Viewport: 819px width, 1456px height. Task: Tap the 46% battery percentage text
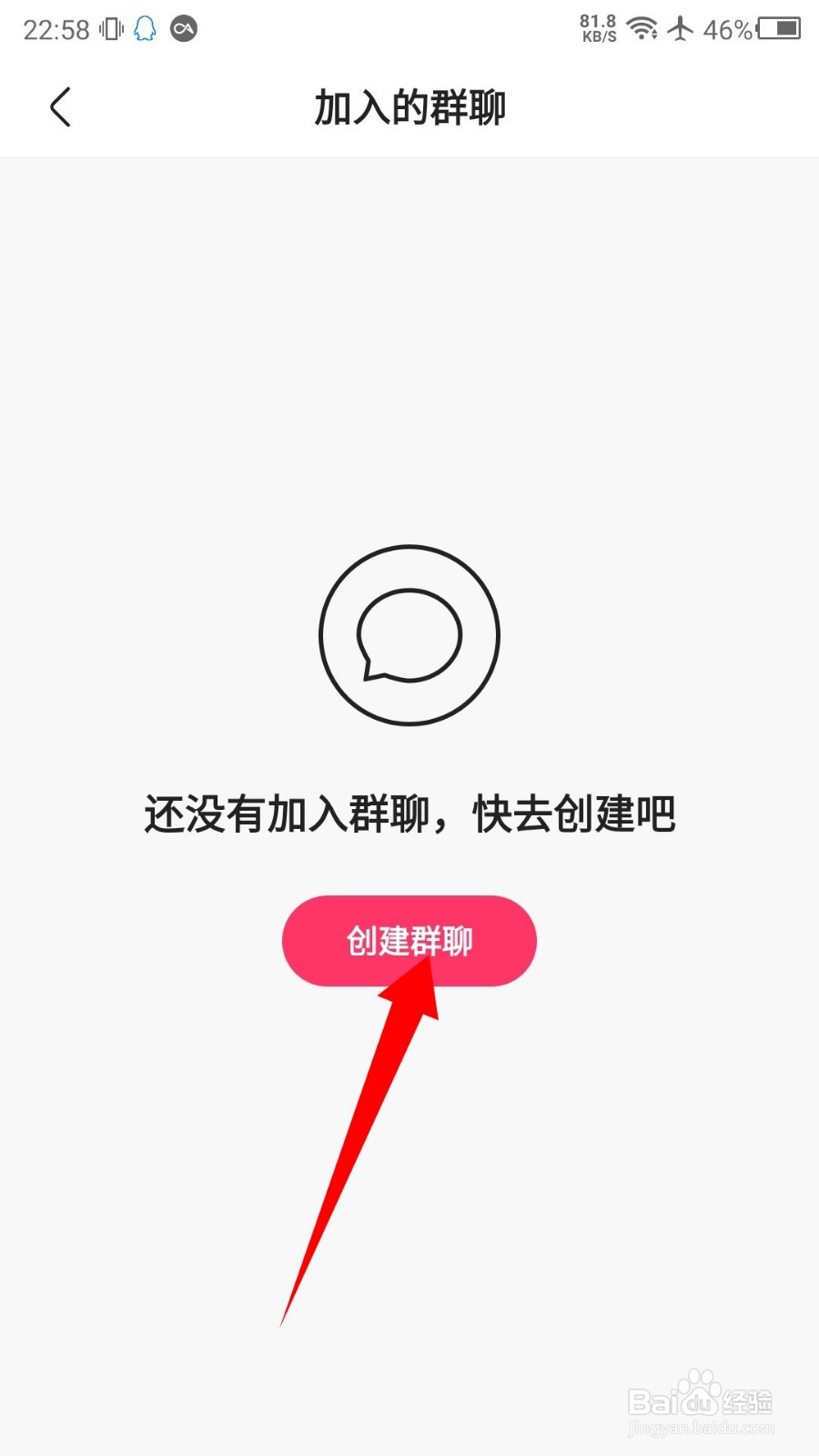pos(725,30)
